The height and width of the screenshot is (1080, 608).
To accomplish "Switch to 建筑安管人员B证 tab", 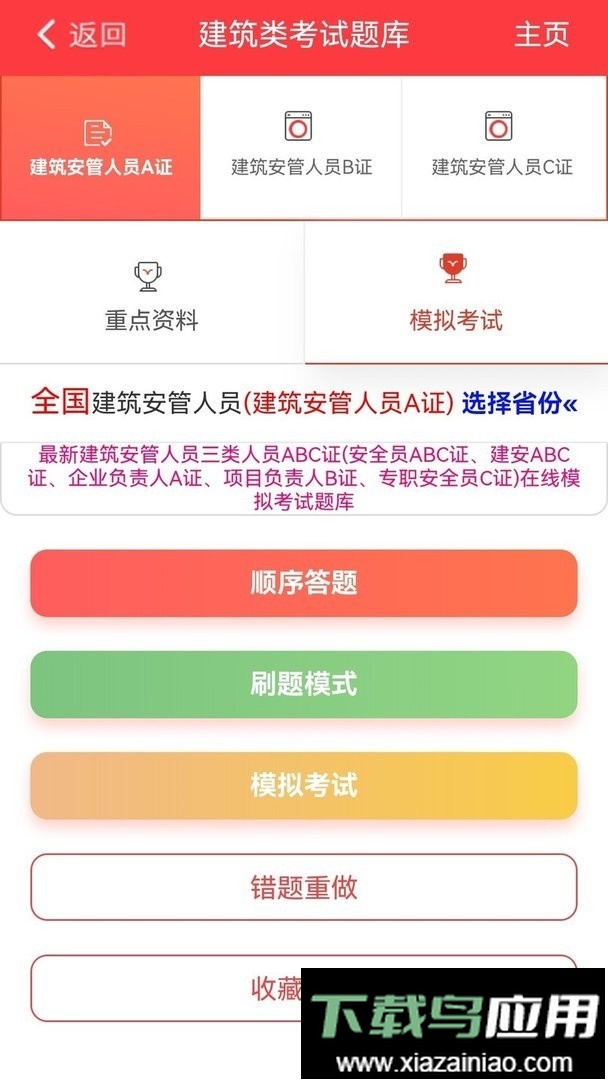I will [301, 148].
